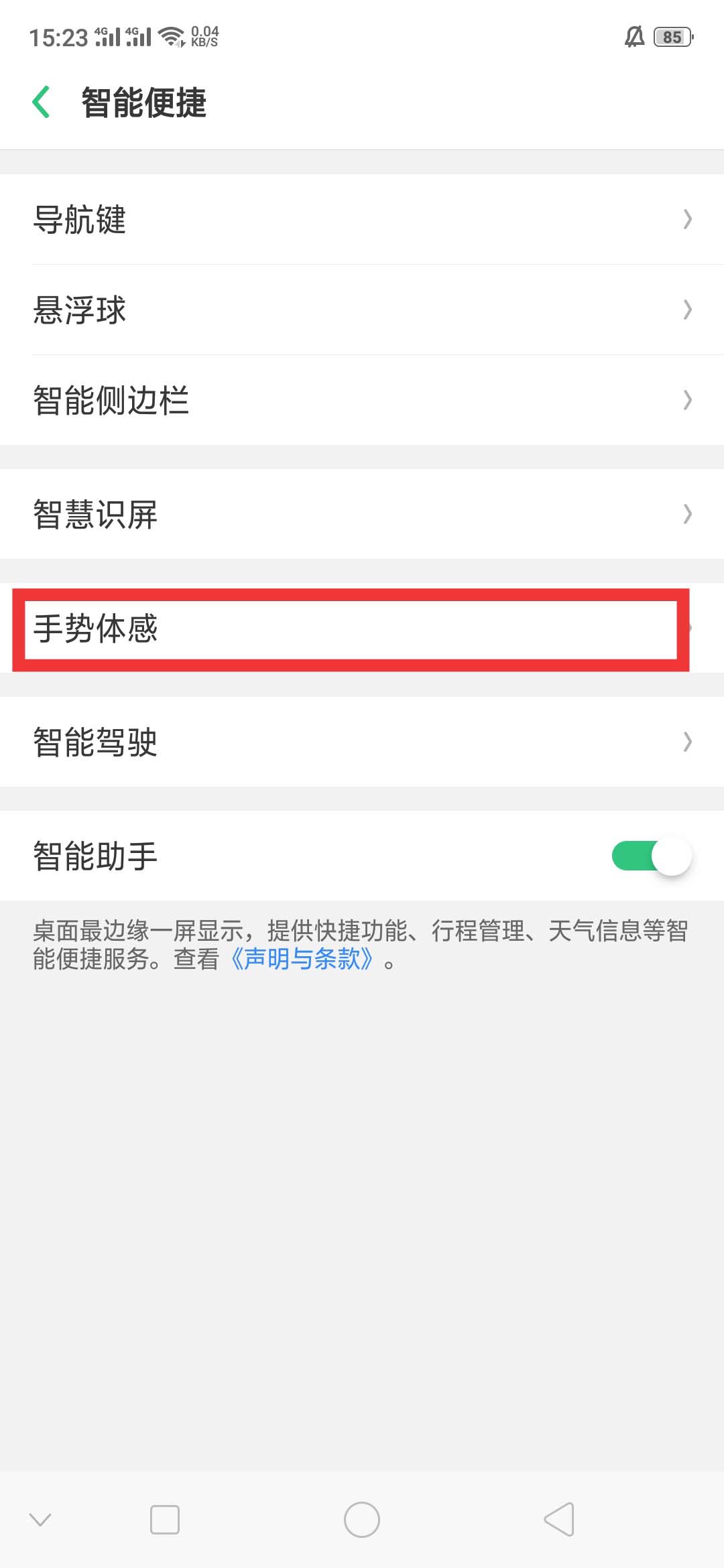Open 智能驾驶 settings
The height and width of the screenshot is (1568, 724).
click(362, 742)
